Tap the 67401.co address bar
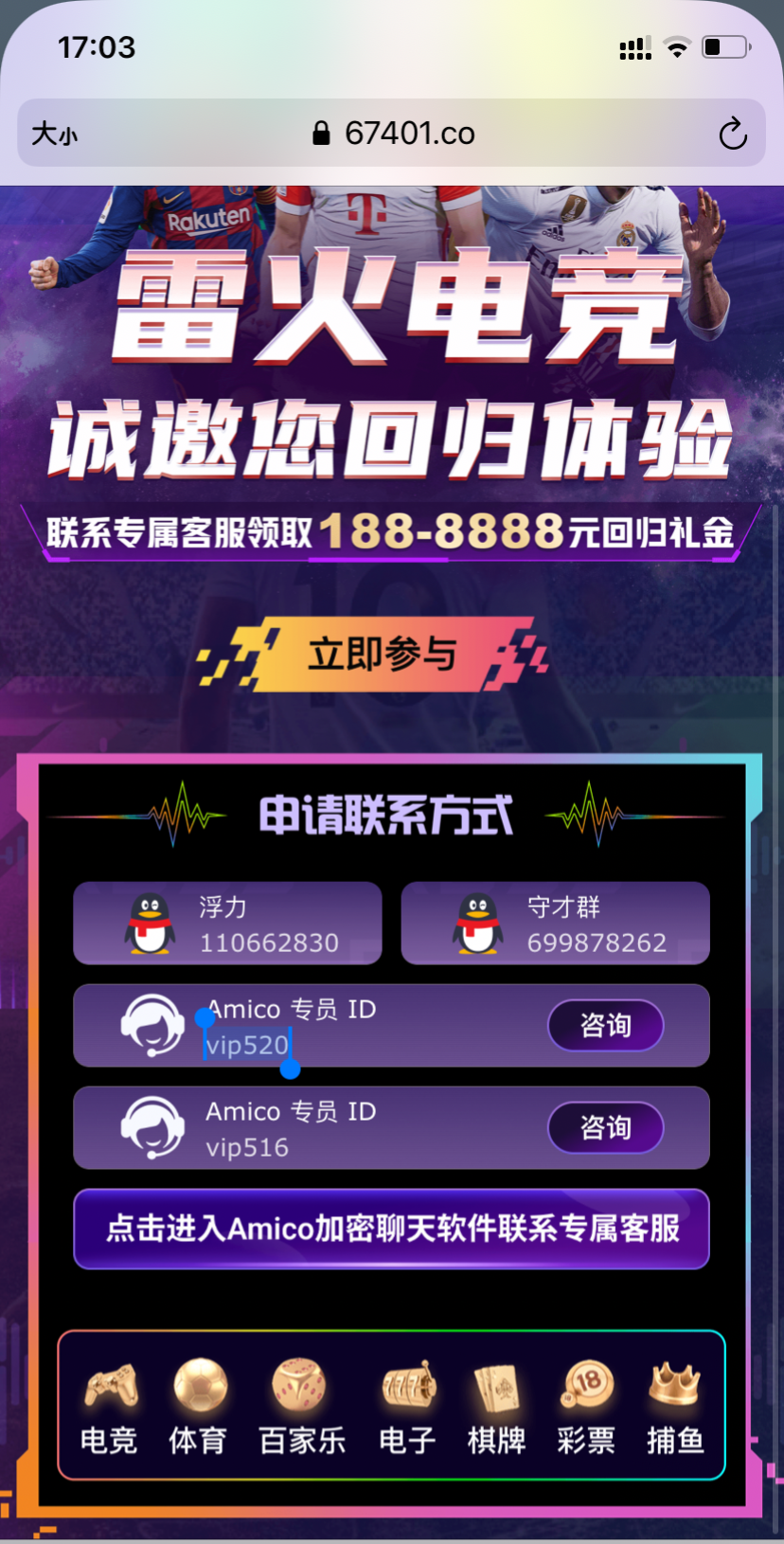Screen dimensions: 784x1544 coord(393,134)
